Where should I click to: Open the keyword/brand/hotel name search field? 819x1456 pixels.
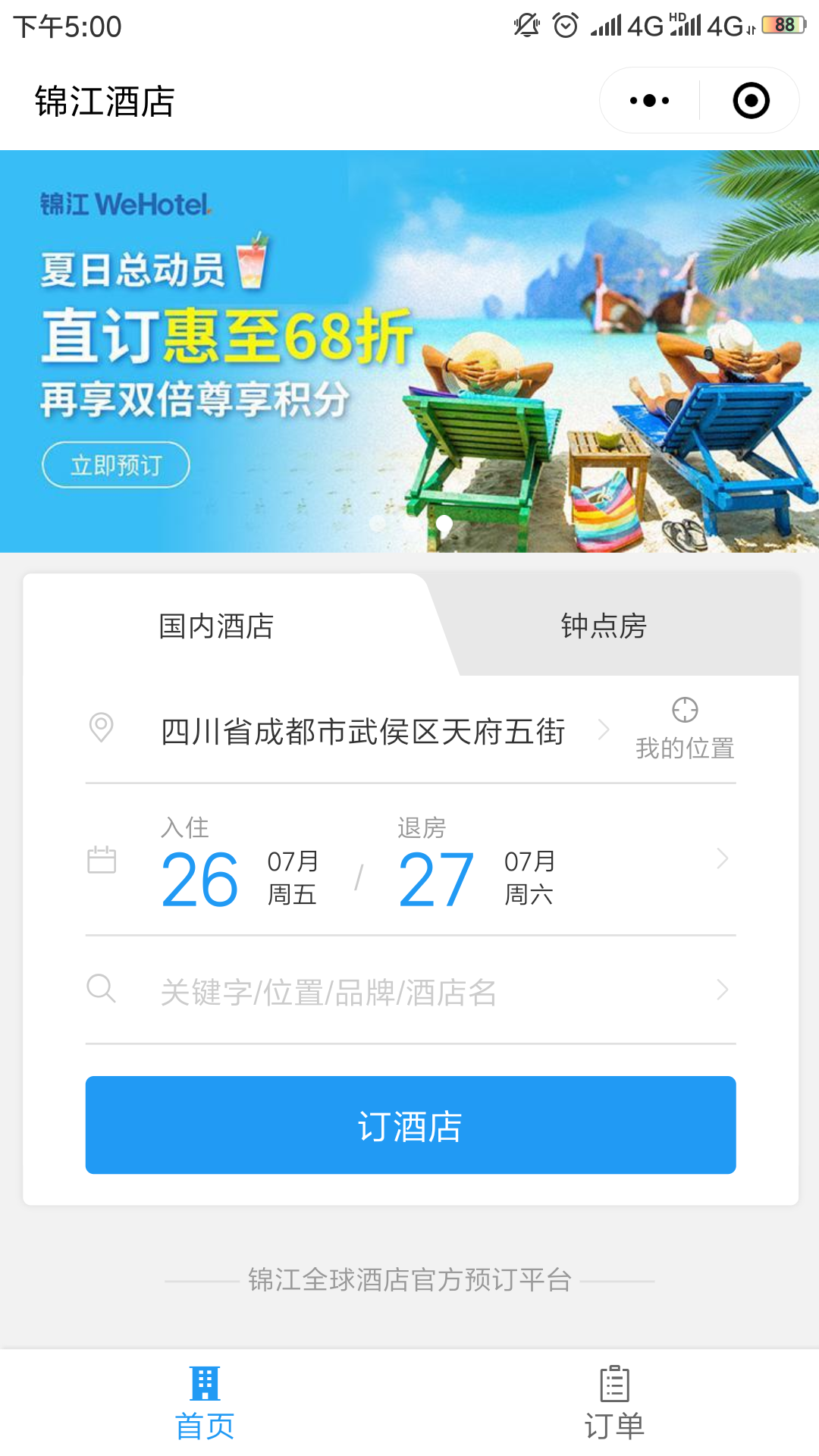tap(409, 991)
